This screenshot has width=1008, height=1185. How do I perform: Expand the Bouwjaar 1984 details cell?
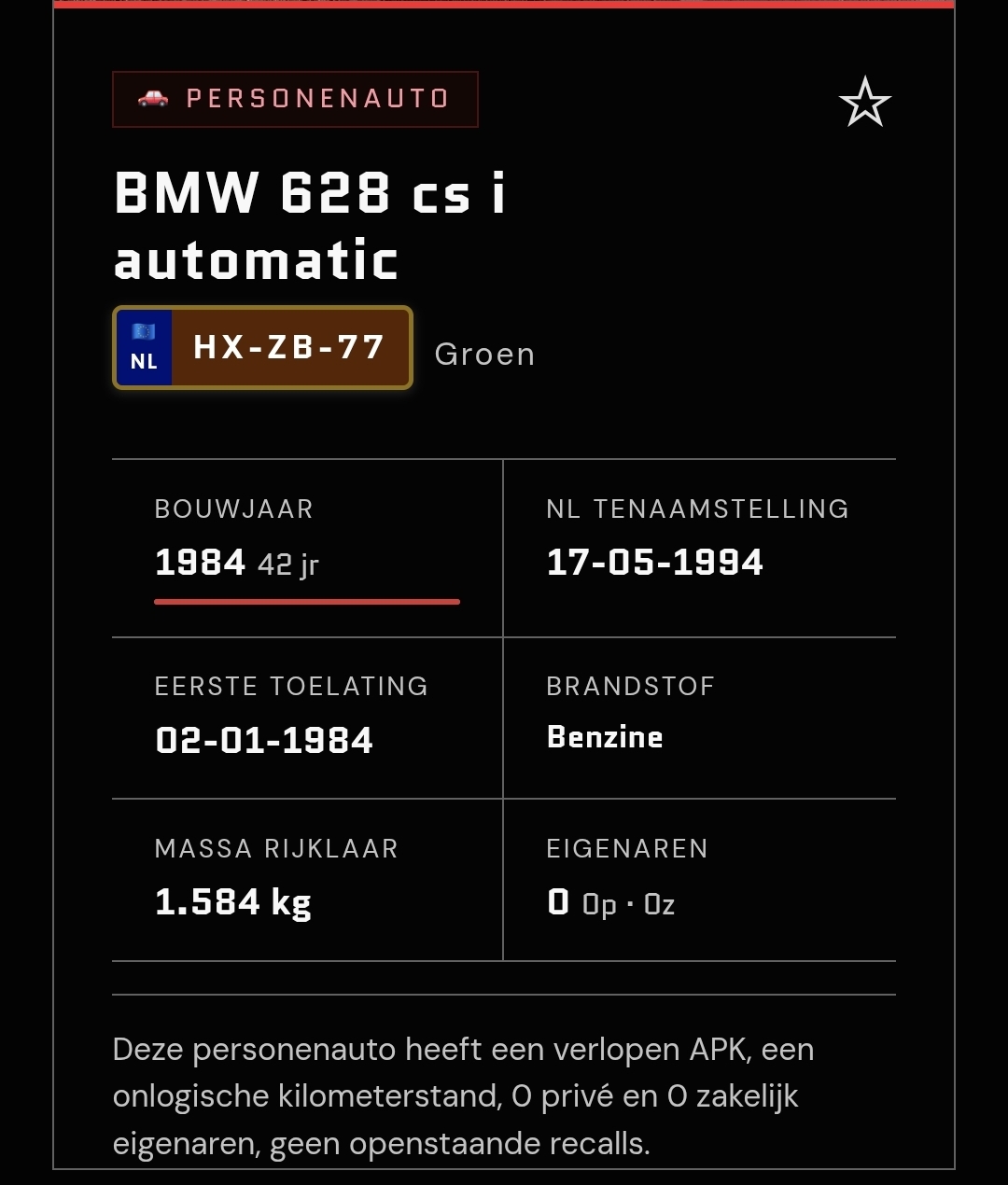306,548
